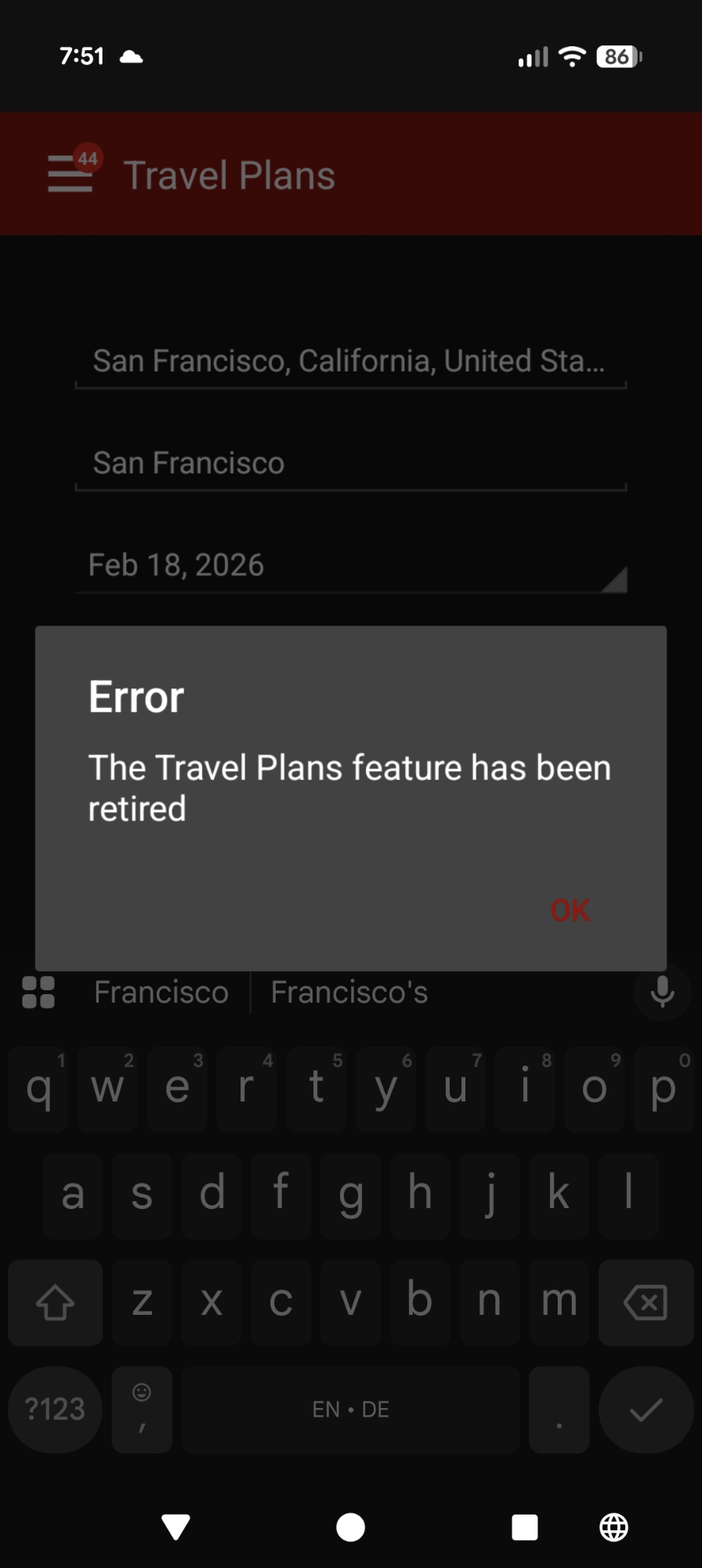Dismiss the error dialog with OK
Screen dimensions: 702x1568
[570, 910]
